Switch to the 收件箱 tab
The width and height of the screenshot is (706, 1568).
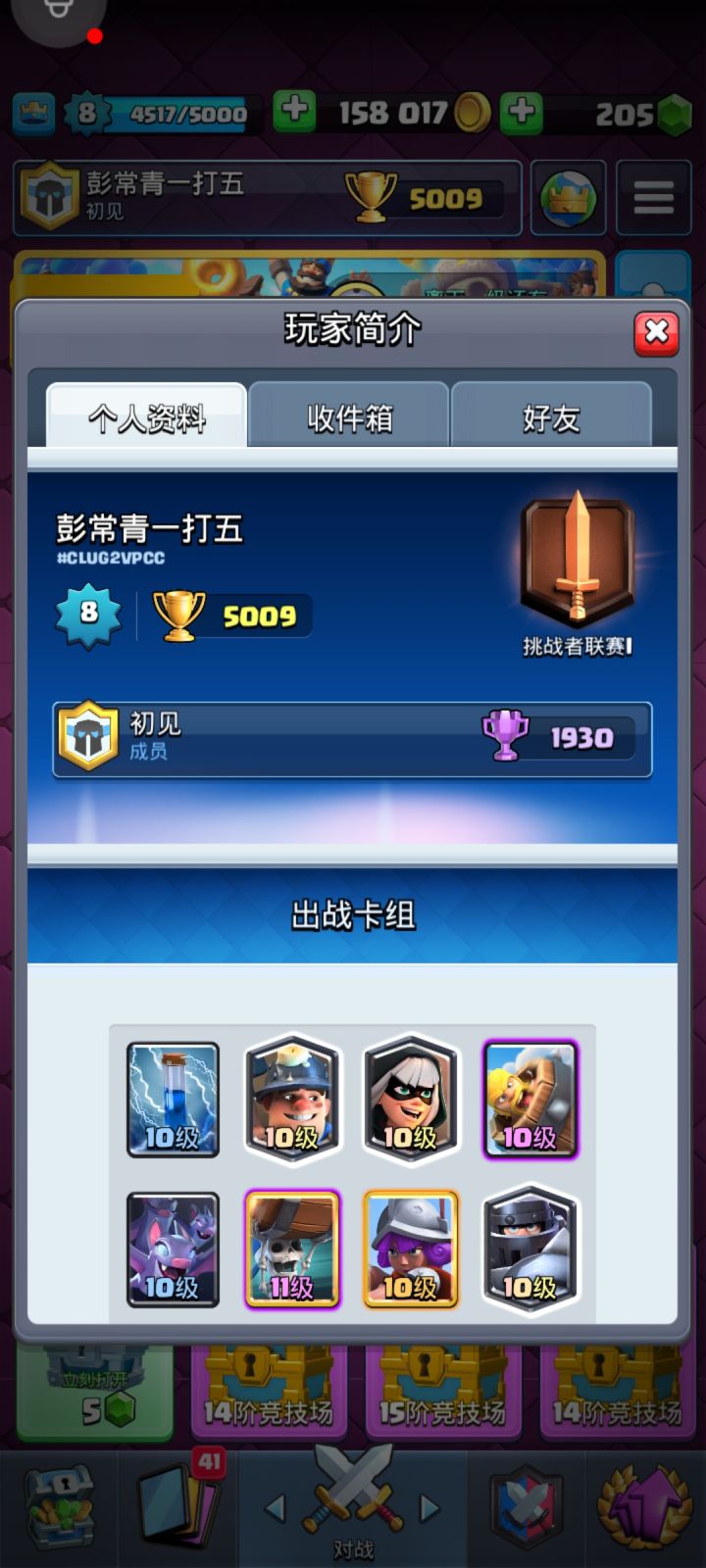pyautogui.click(x=350, y=416)
